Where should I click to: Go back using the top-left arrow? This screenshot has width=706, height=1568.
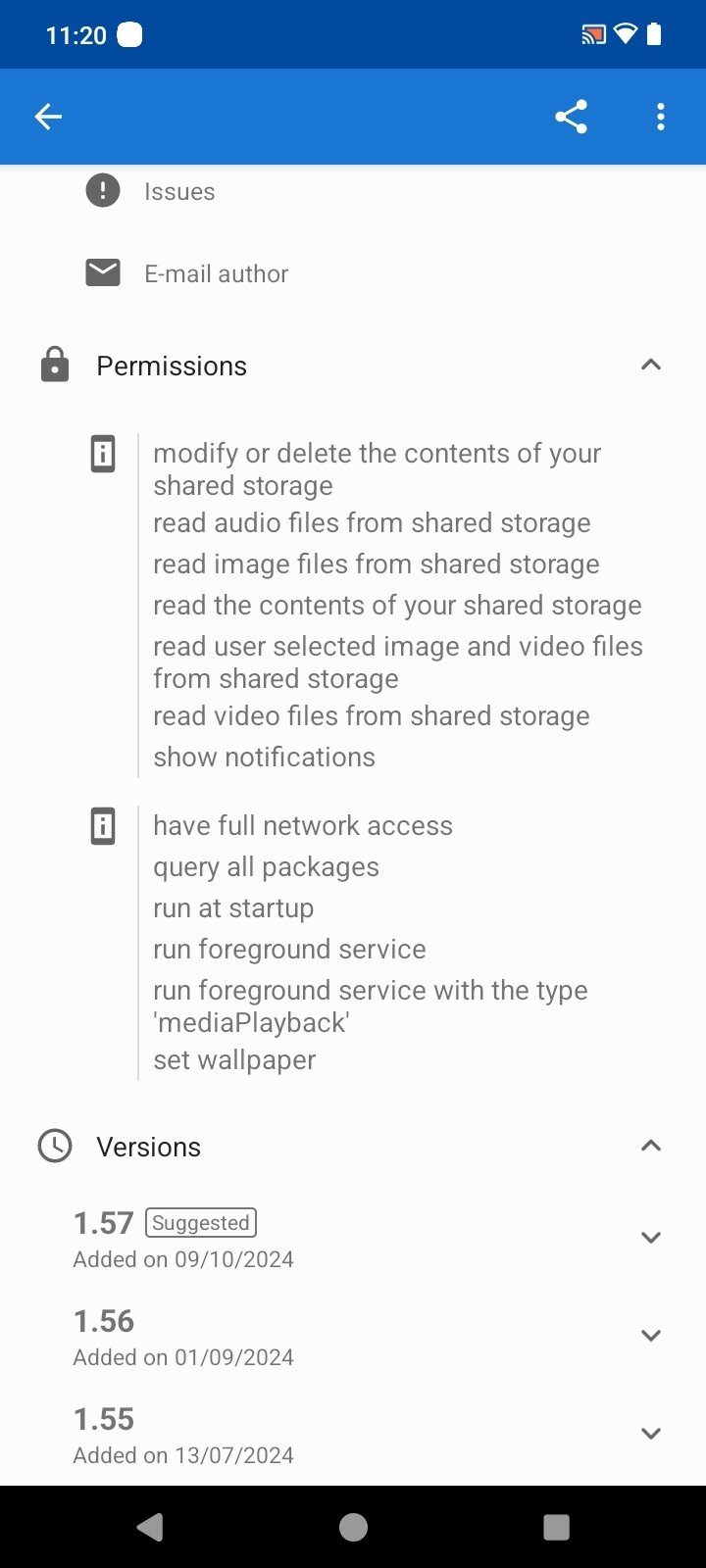pyautogui.click(x=48, y=117)
